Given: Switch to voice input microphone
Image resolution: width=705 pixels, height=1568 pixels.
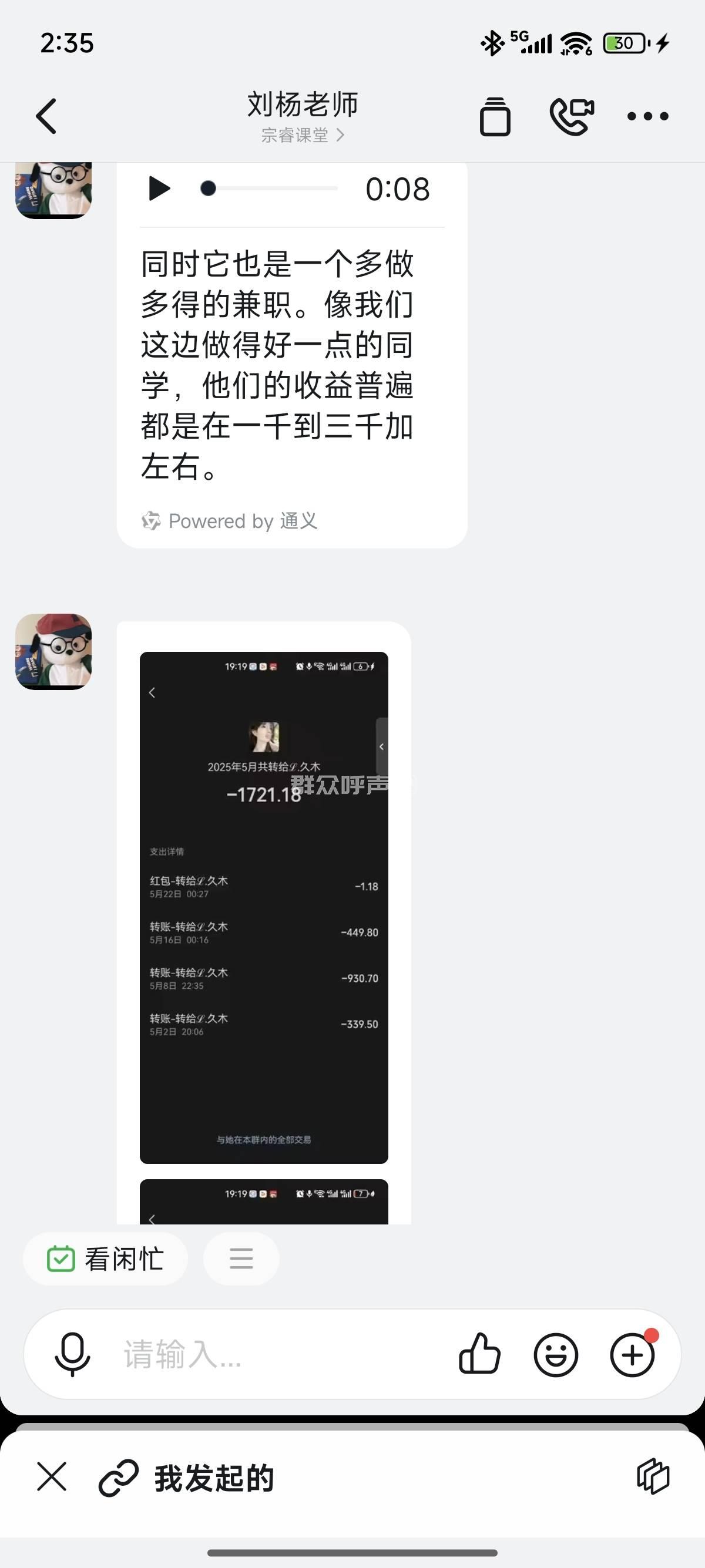Looking at the screenshot, I should pos(72,1354).
